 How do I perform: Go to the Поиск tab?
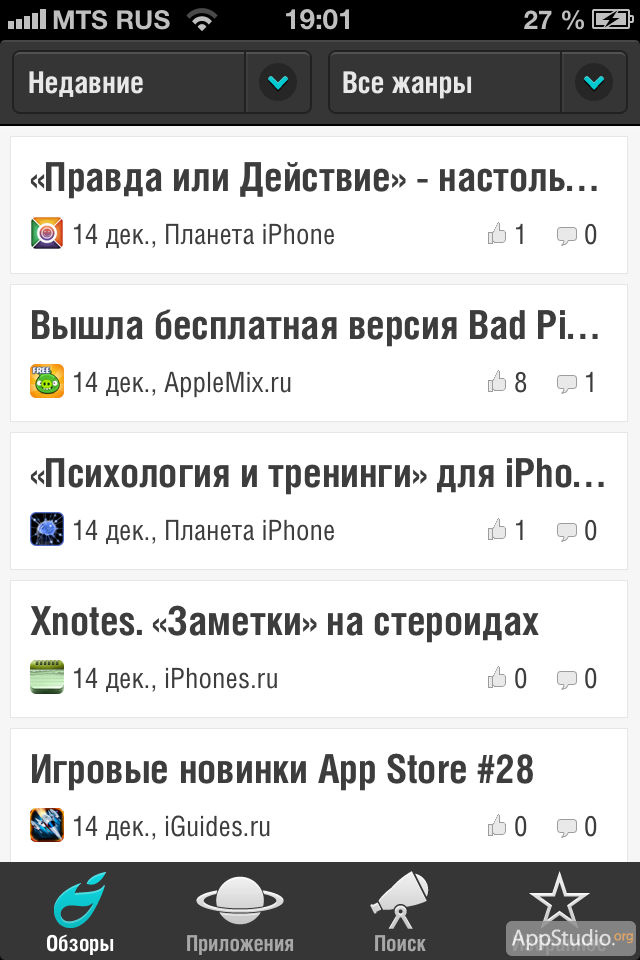[x=400, y=912]
